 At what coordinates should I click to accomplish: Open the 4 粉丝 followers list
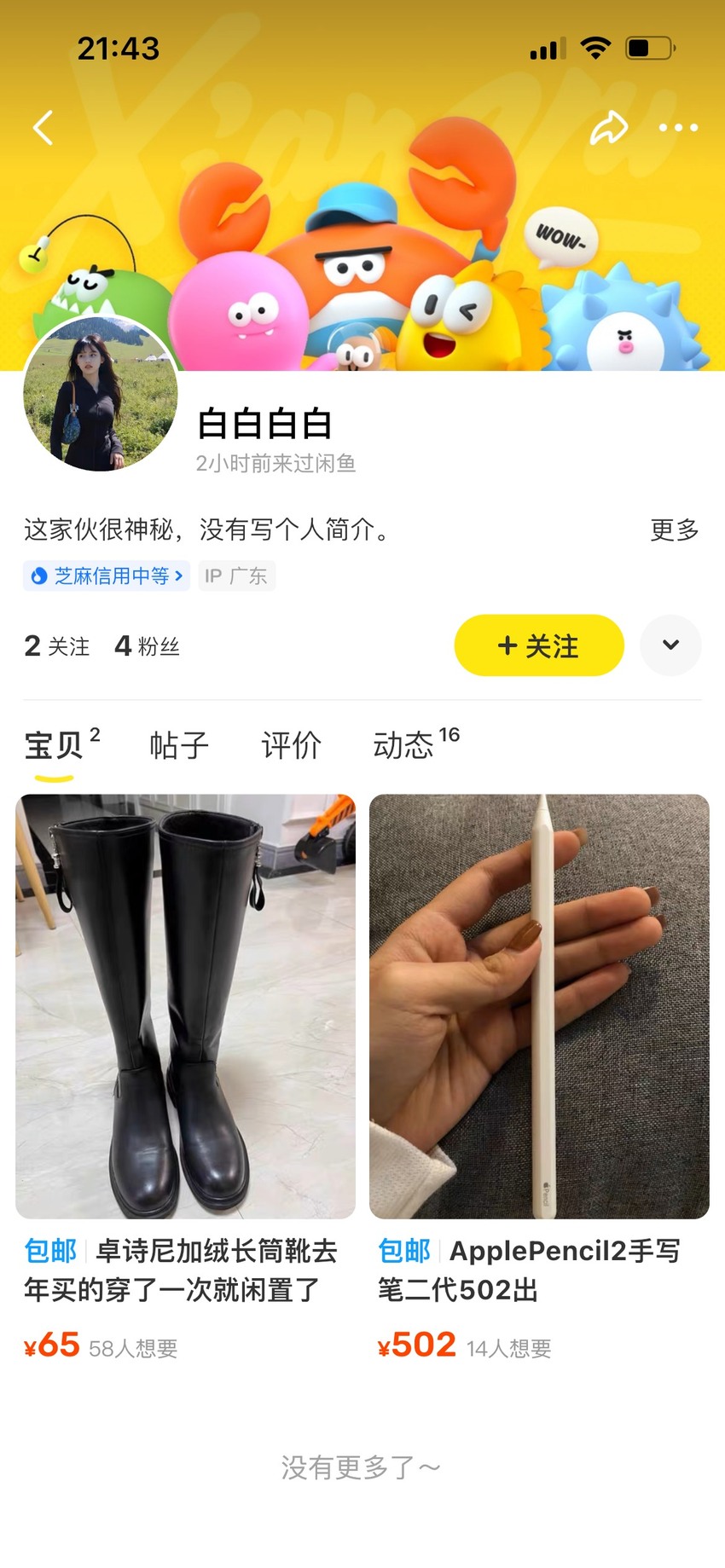click(147, 646)
